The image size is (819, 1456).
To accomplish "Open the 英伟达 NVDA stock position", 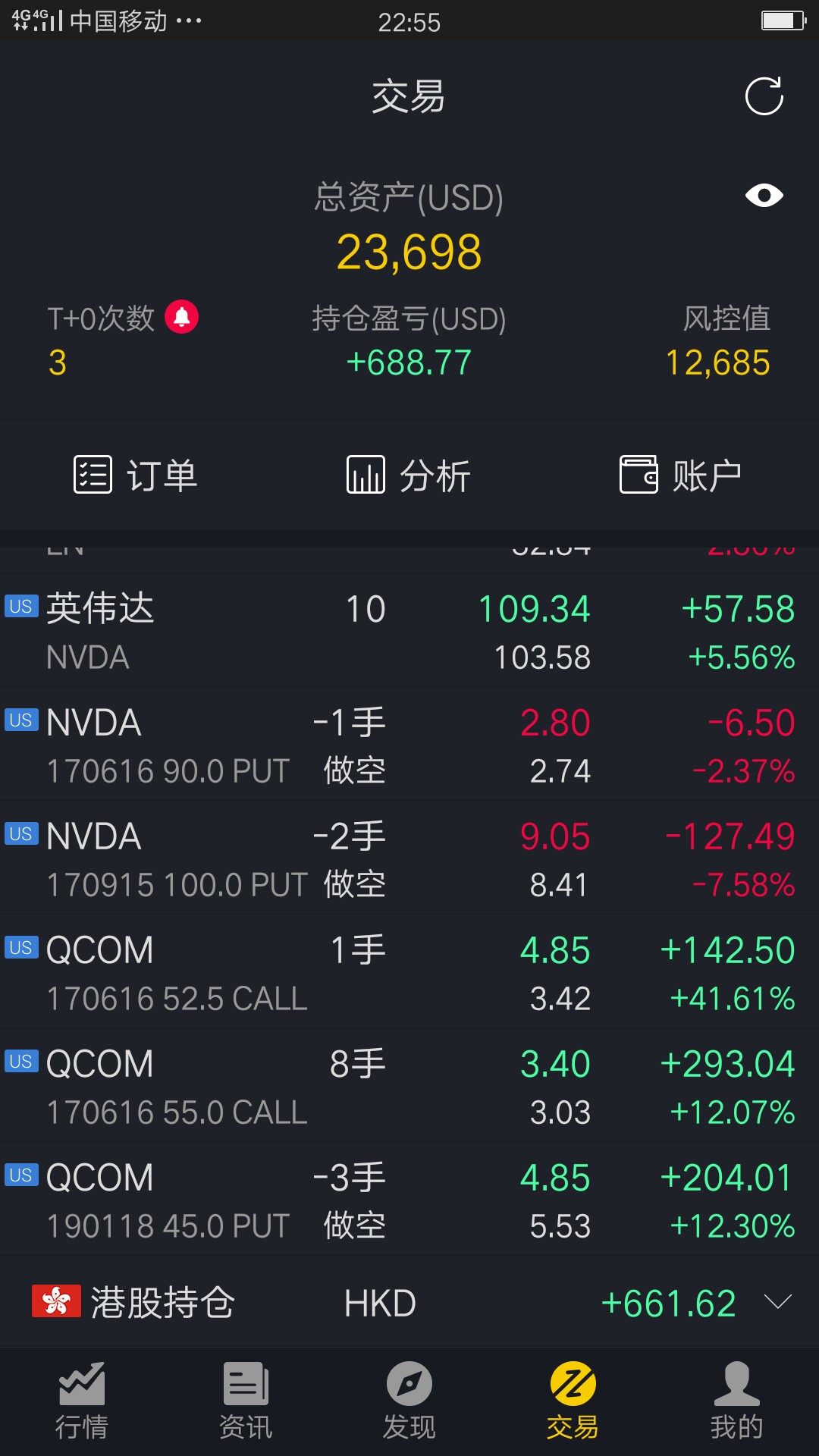I will coord(409,631).
